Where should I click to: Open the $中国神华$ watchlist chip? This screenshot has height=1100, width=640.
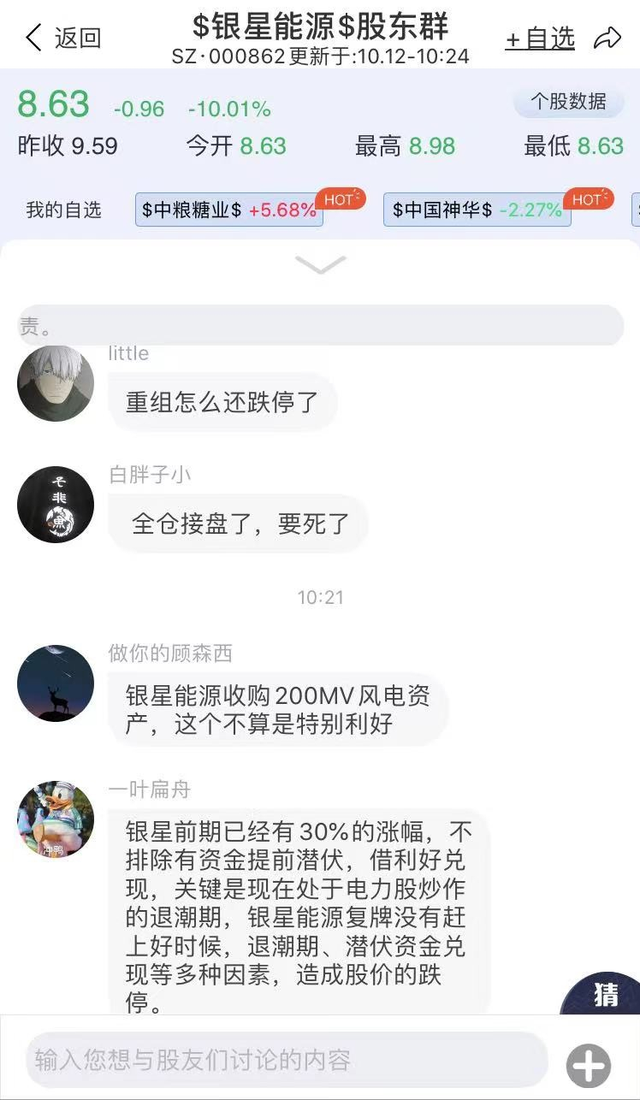[477, 210]
